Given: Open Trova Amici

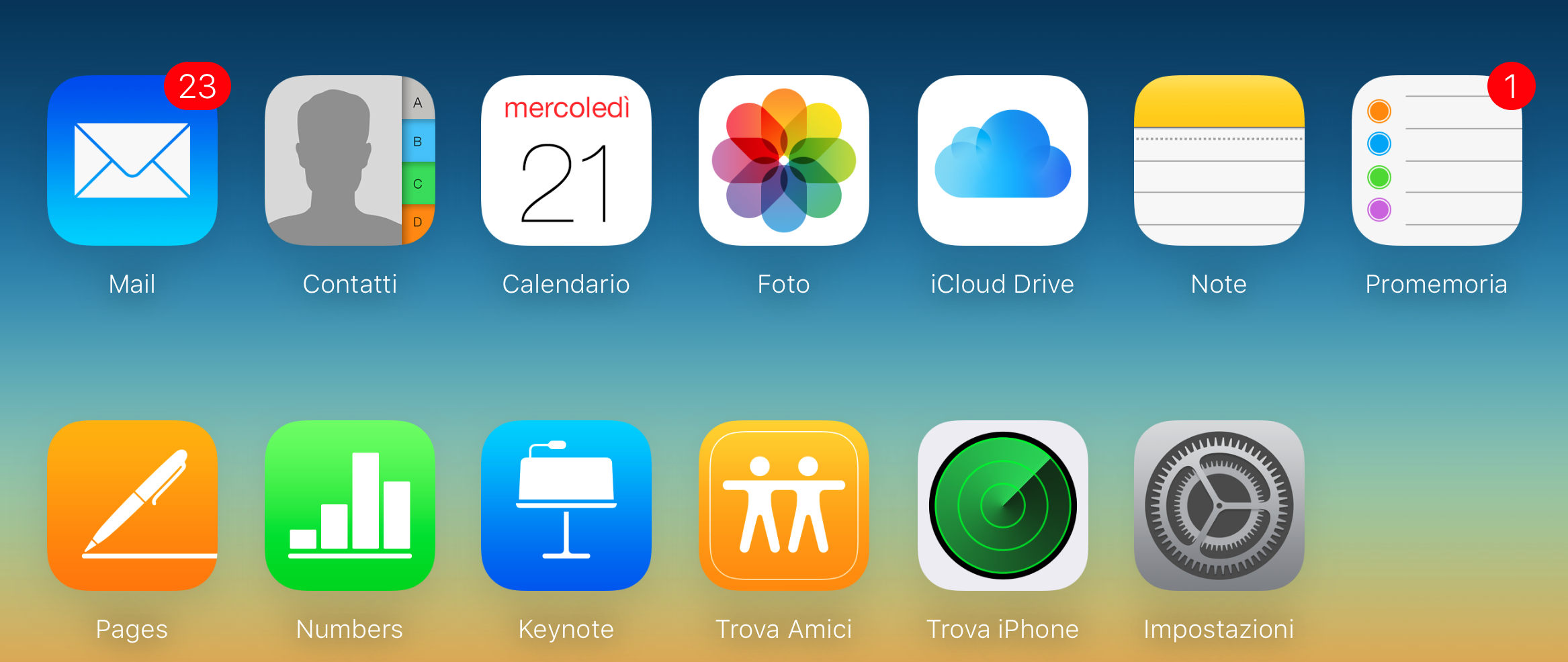Looking at the screenshot, I should (783, 506).
